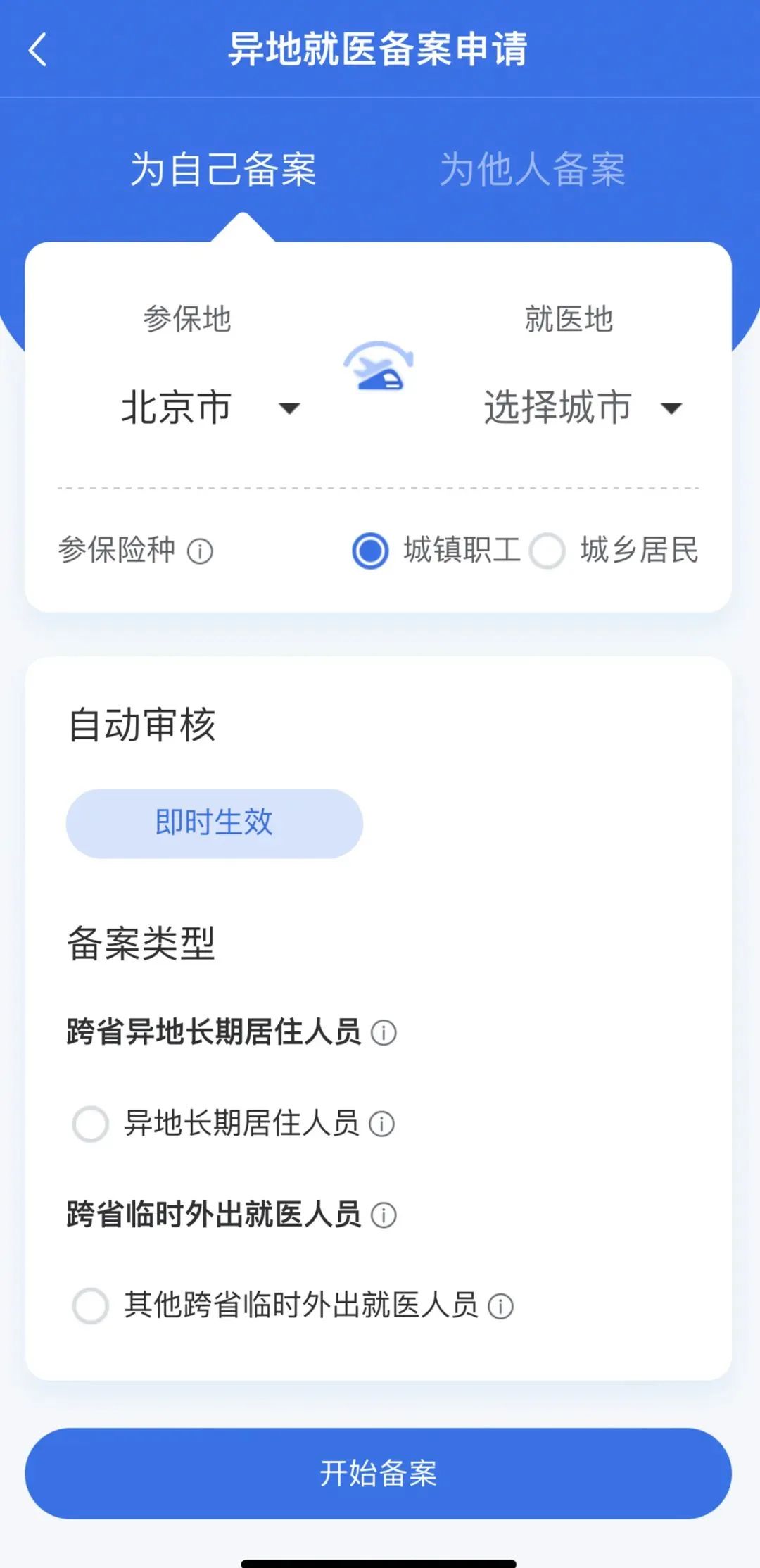760x1568 pixels.
Task: Click the info icon beside 跨省异地长期居住人员
Action: coord(386,1034)
